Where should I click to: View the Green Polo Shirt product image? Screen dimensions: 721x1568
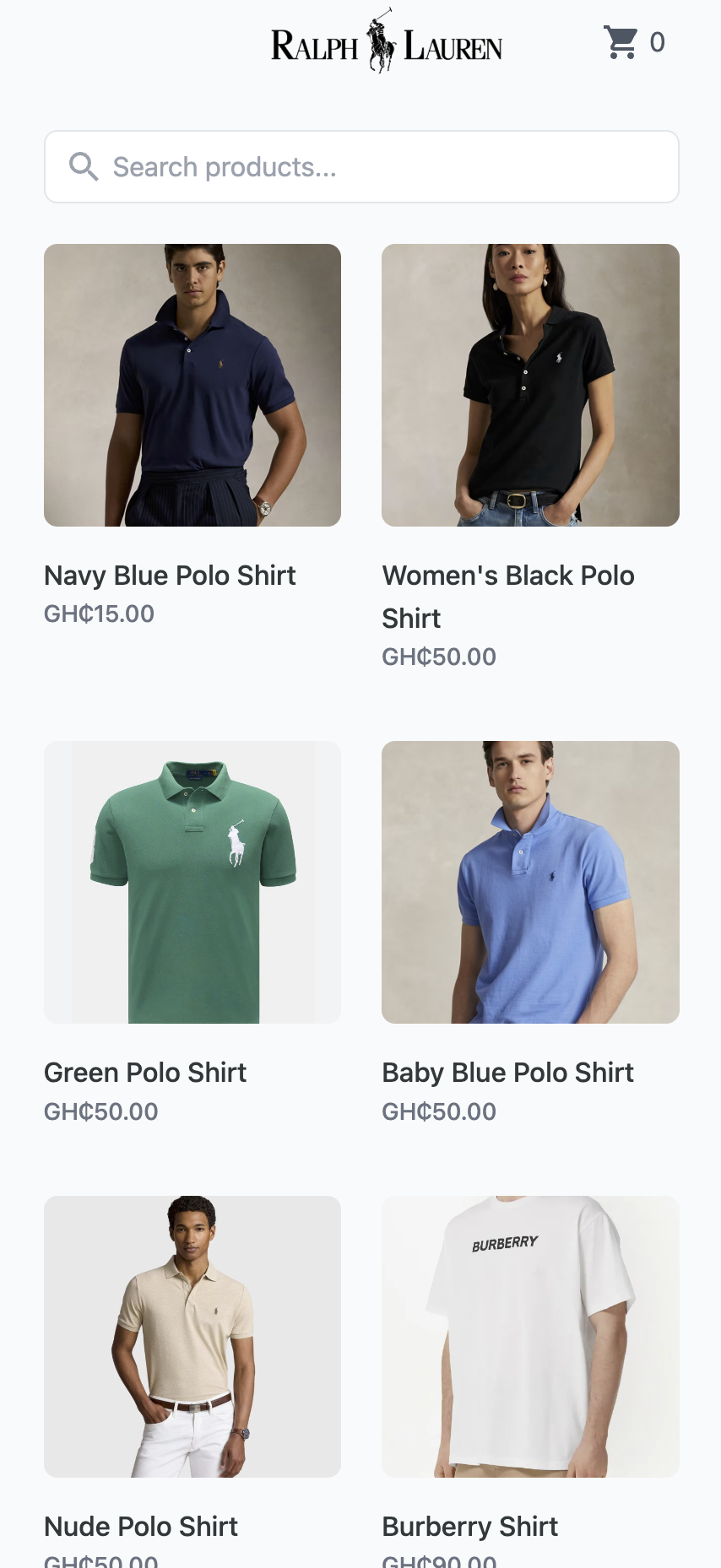192,881
